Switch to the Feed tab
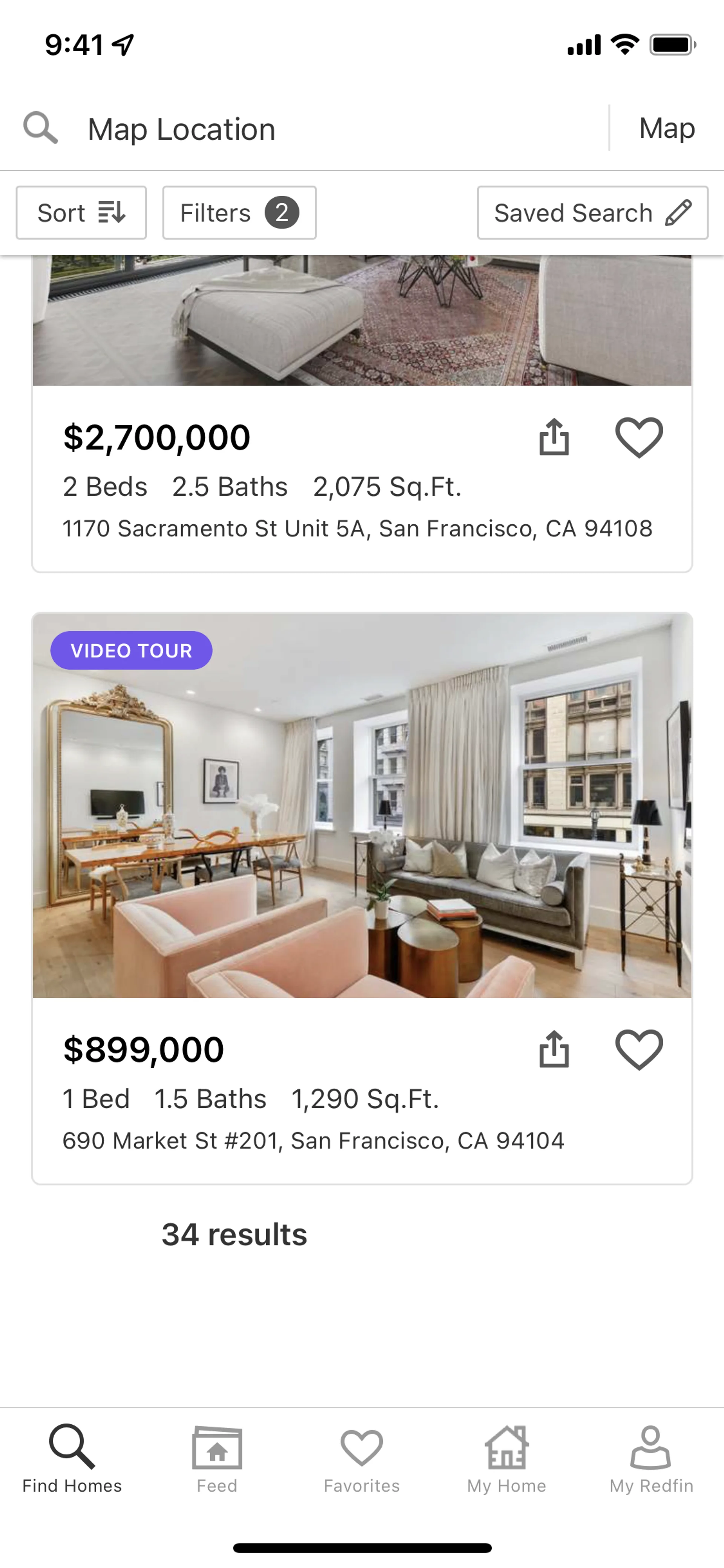 [x=216, y=1459]
